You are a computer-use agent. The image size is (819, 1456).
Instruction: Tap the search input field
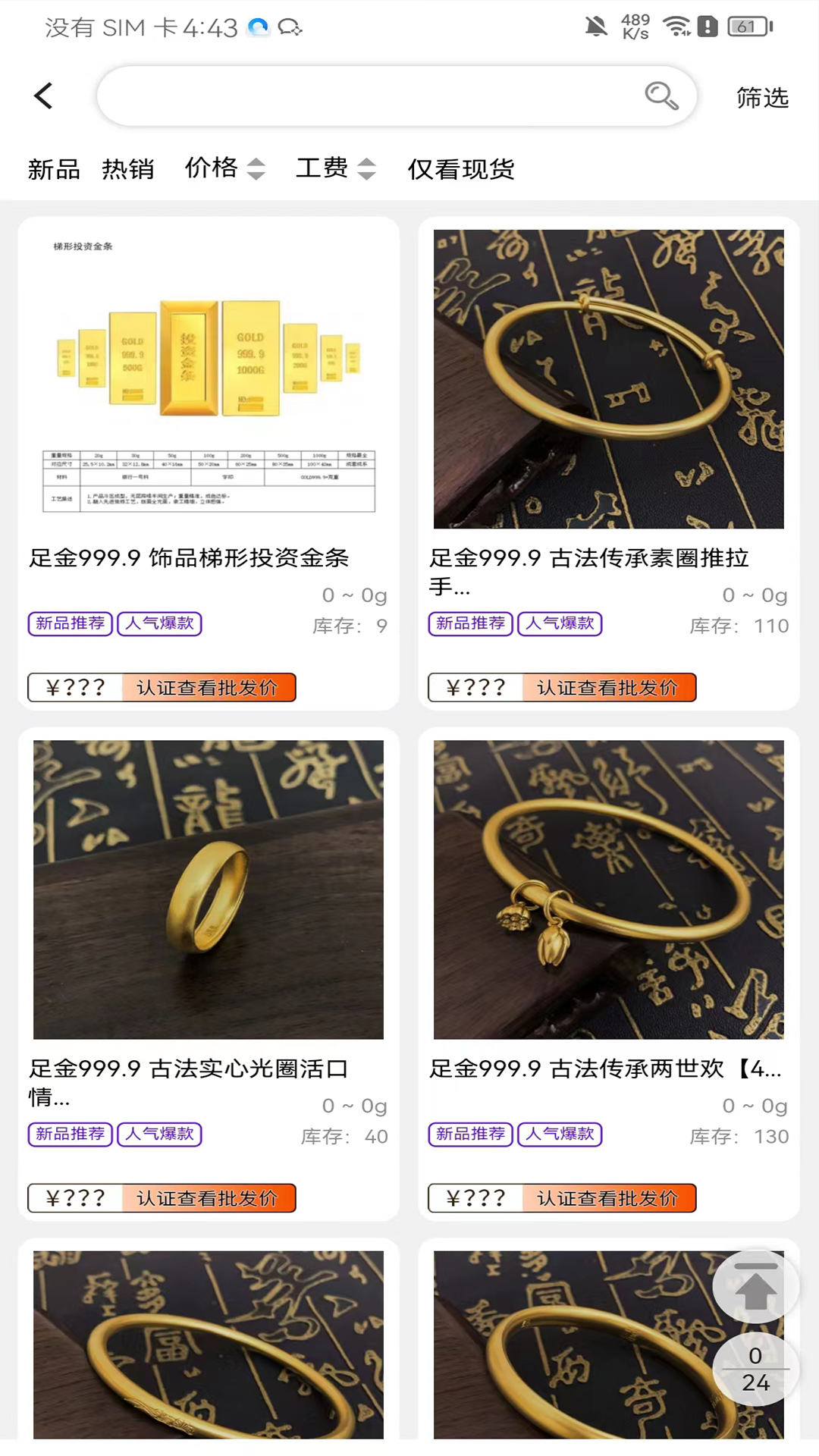tap(364, 96)
